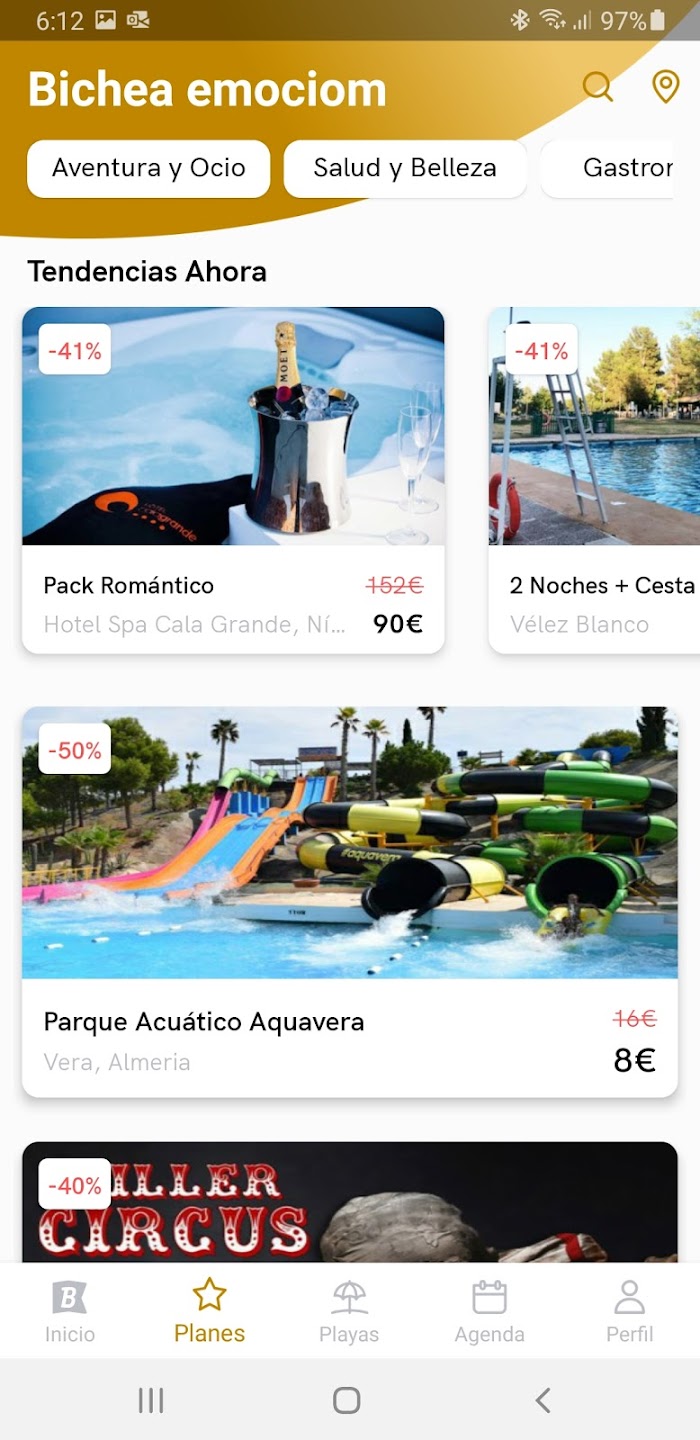Go to the system home screen

(x=347, y=1400)
